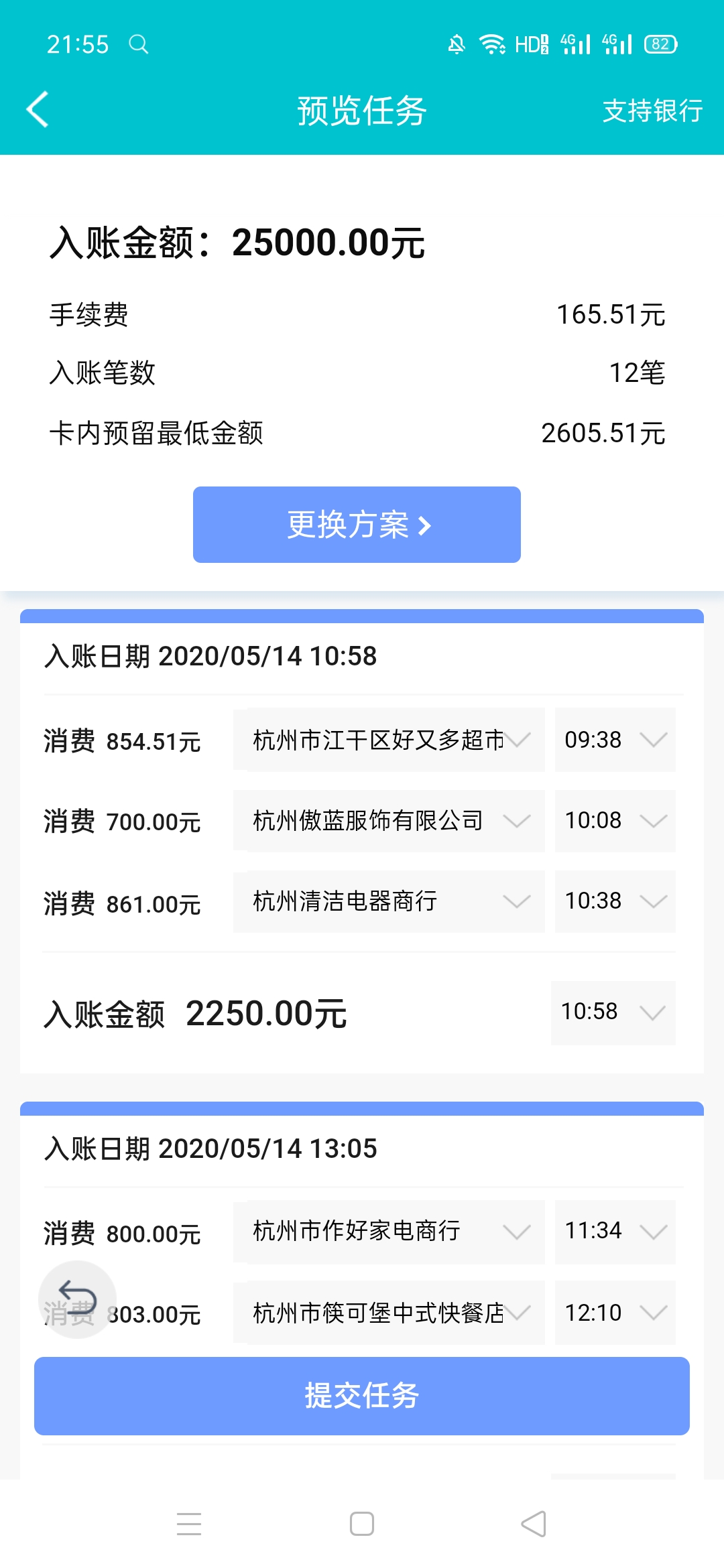This screenshot has width=724, height=1568.
Task: Submit the task via 提交任务 button
Action: 361,1397
